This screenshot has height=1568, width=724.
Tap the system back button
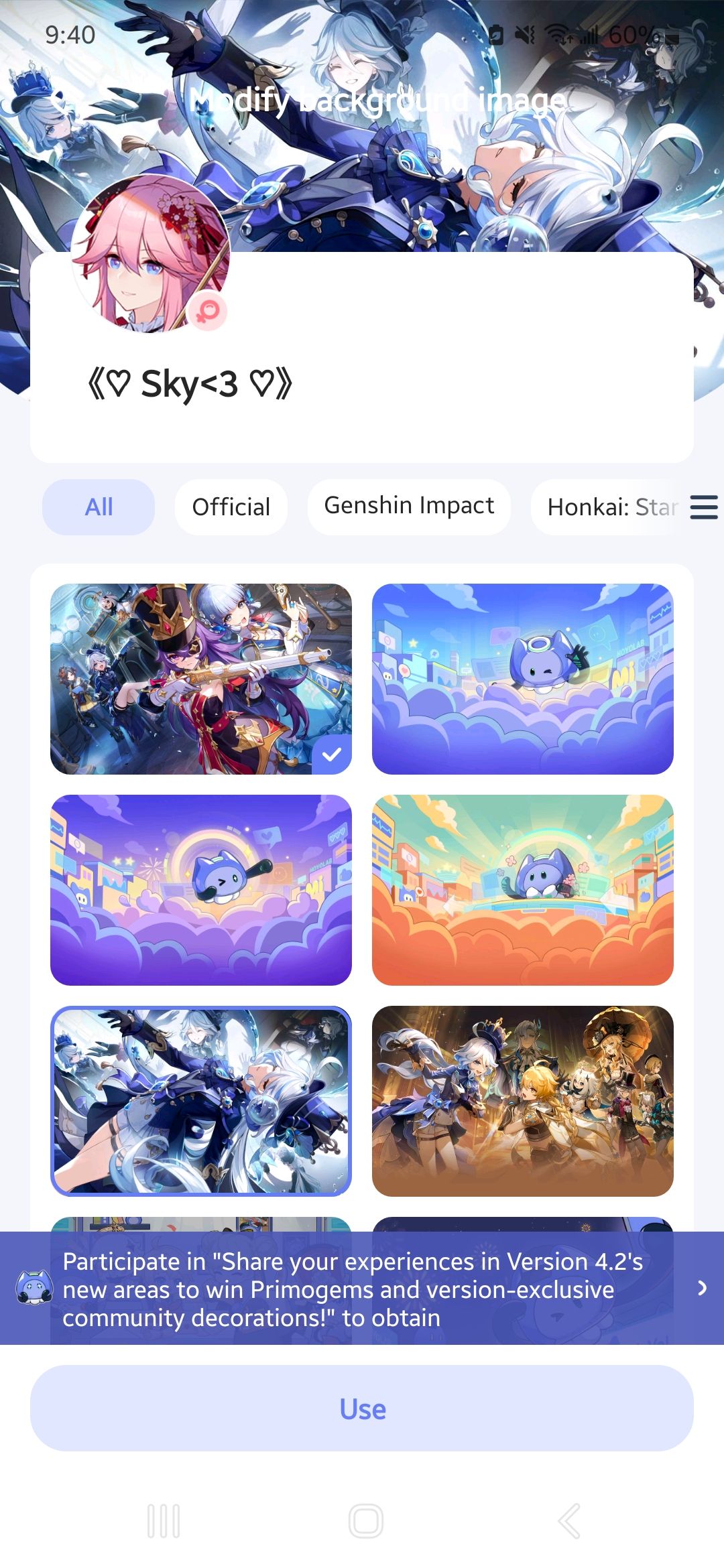point(568,1520)
